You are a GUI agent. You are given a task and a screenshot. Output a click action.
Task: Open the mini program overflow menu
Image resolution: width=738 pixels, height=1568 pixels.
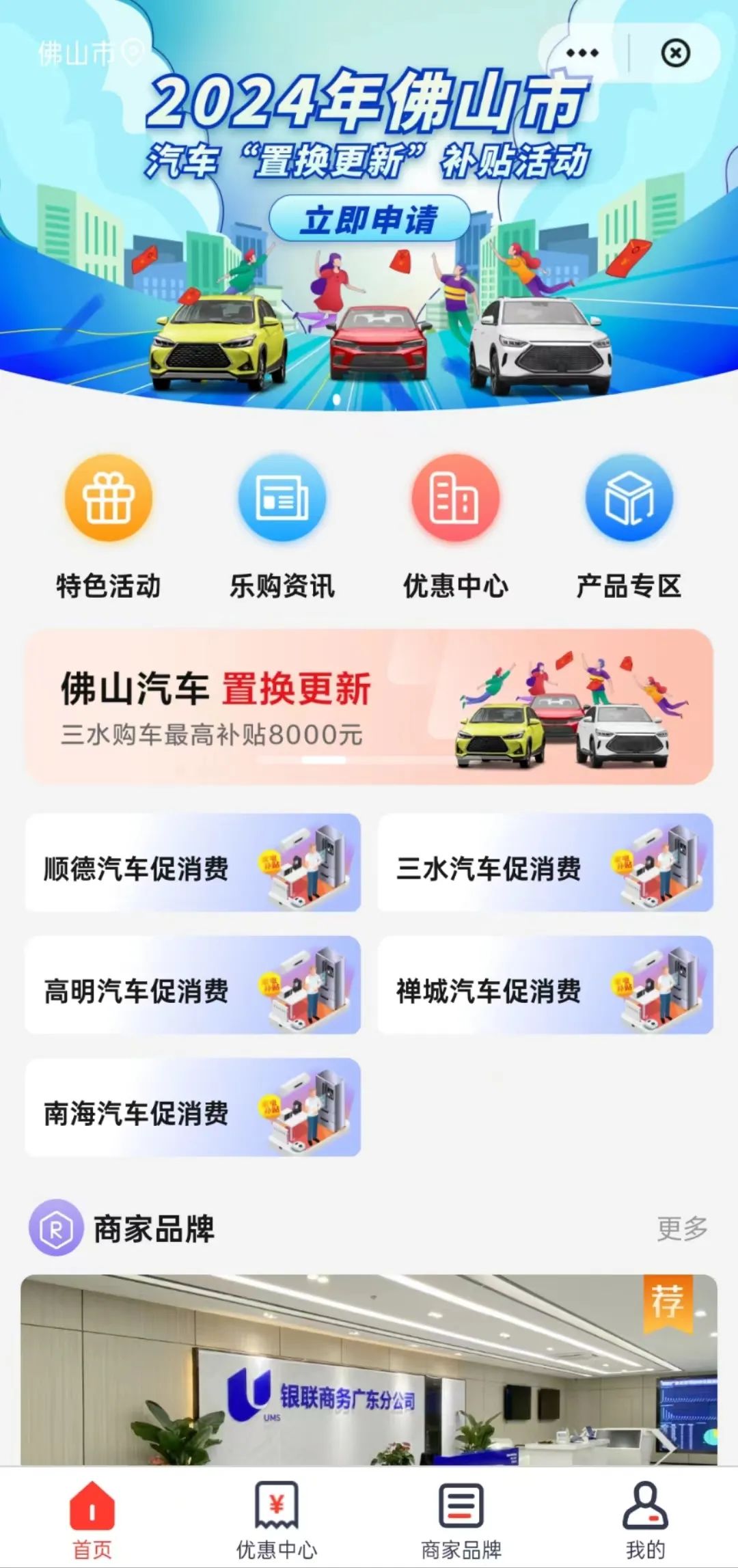pos(582,53)
